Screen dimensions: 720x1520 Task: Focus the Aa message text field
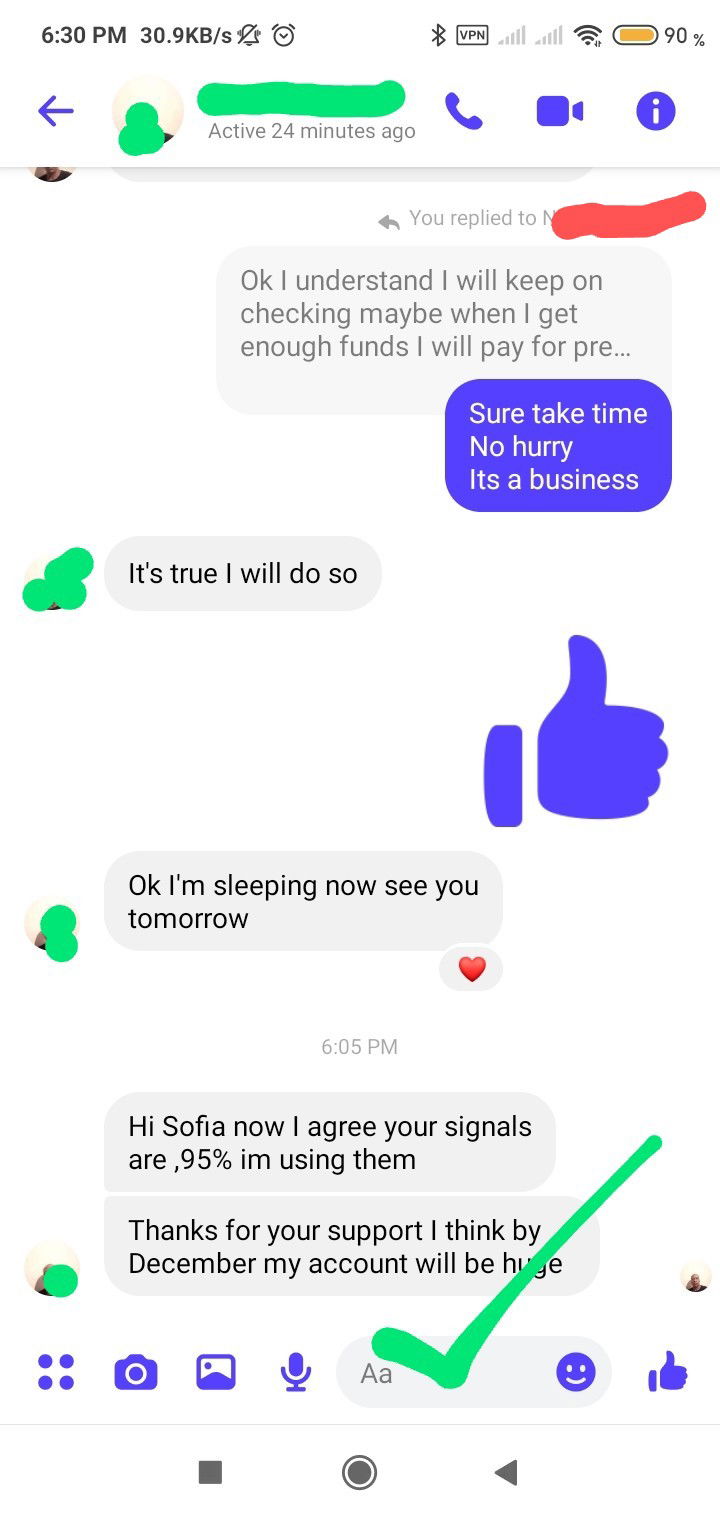[440, 1373]
